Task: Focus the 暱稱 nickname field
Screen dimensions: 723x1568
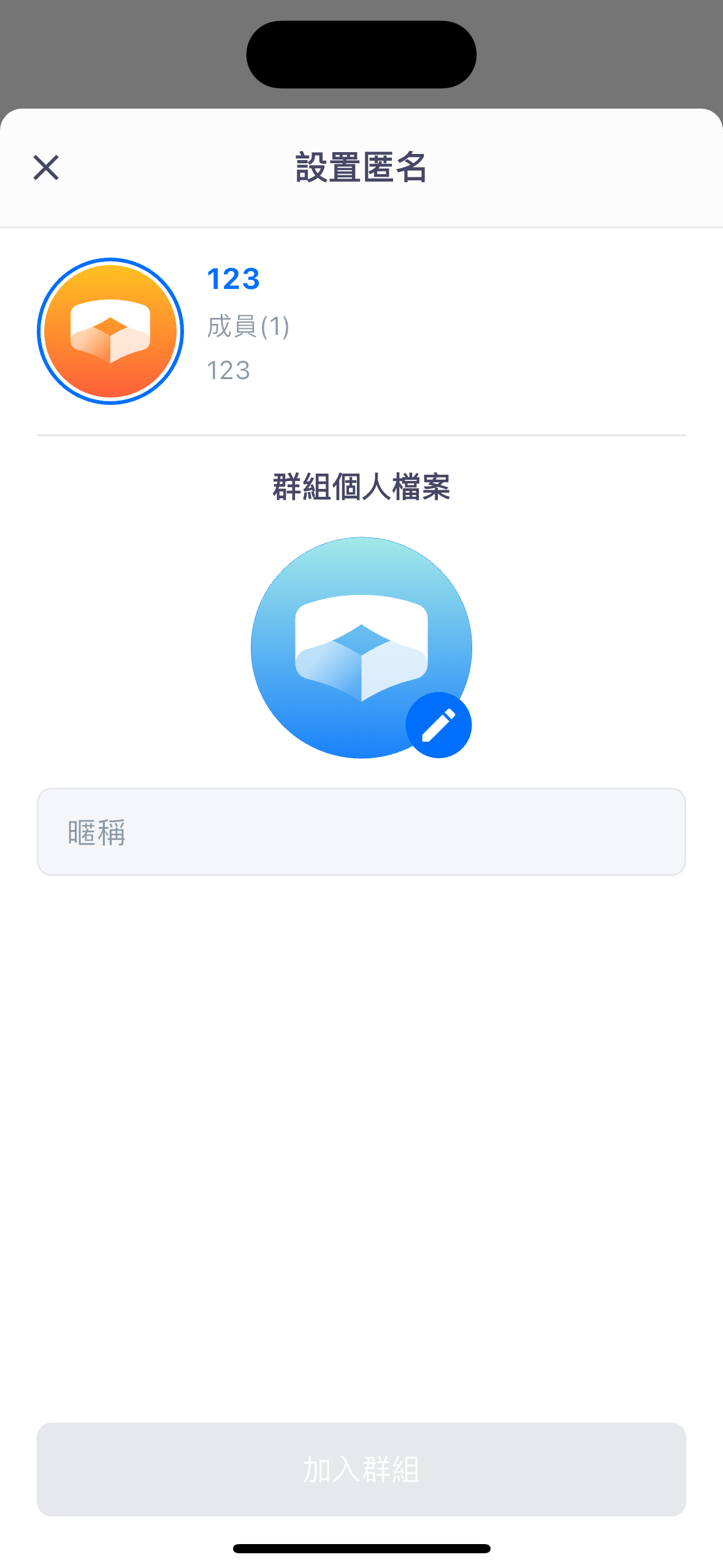Action: (361, 832)
